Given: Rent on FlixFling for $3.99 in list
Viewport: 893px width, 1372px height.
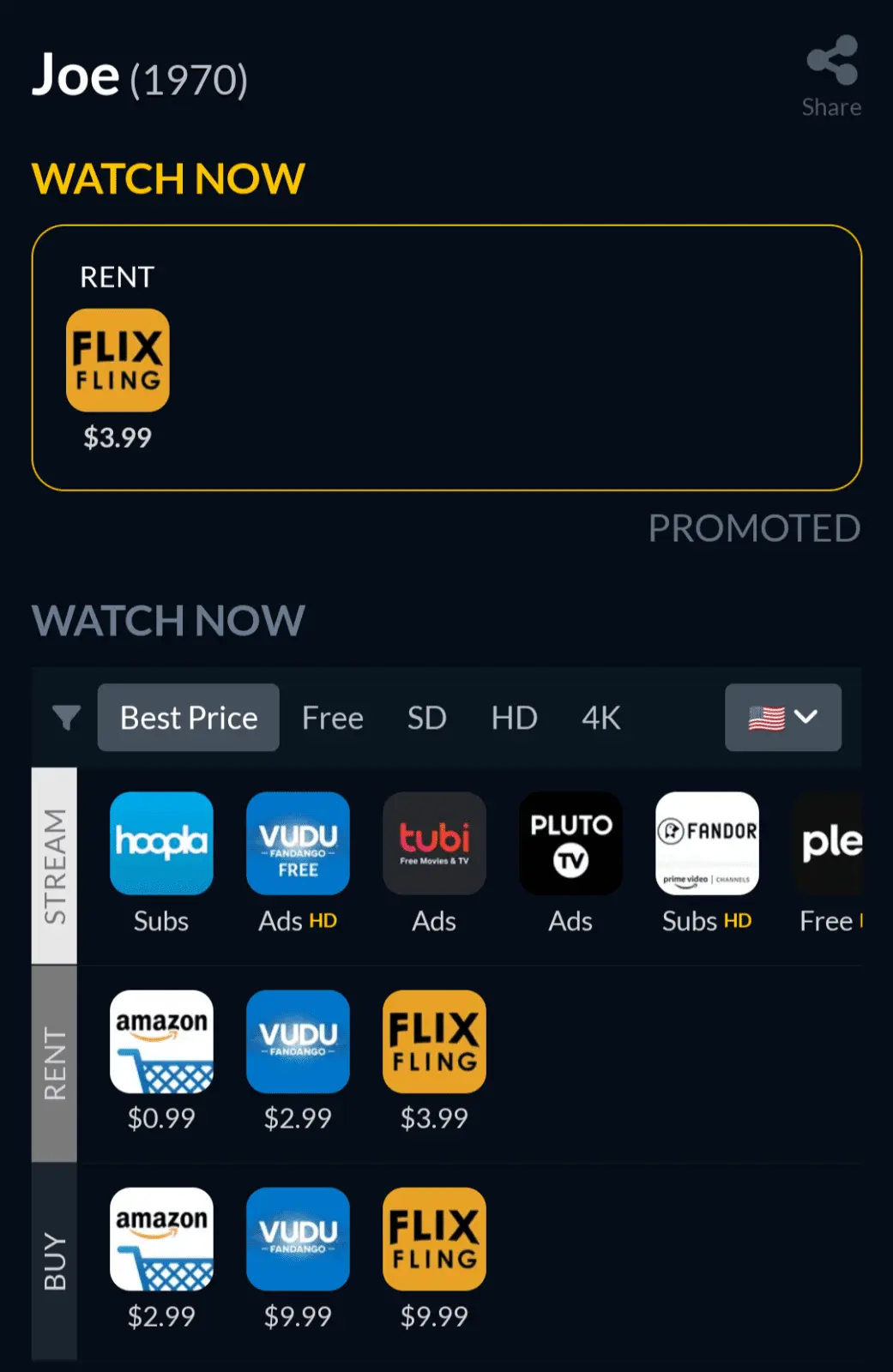Looking at the screenshot, I should pyautogui.click(x=434, y=1042).
